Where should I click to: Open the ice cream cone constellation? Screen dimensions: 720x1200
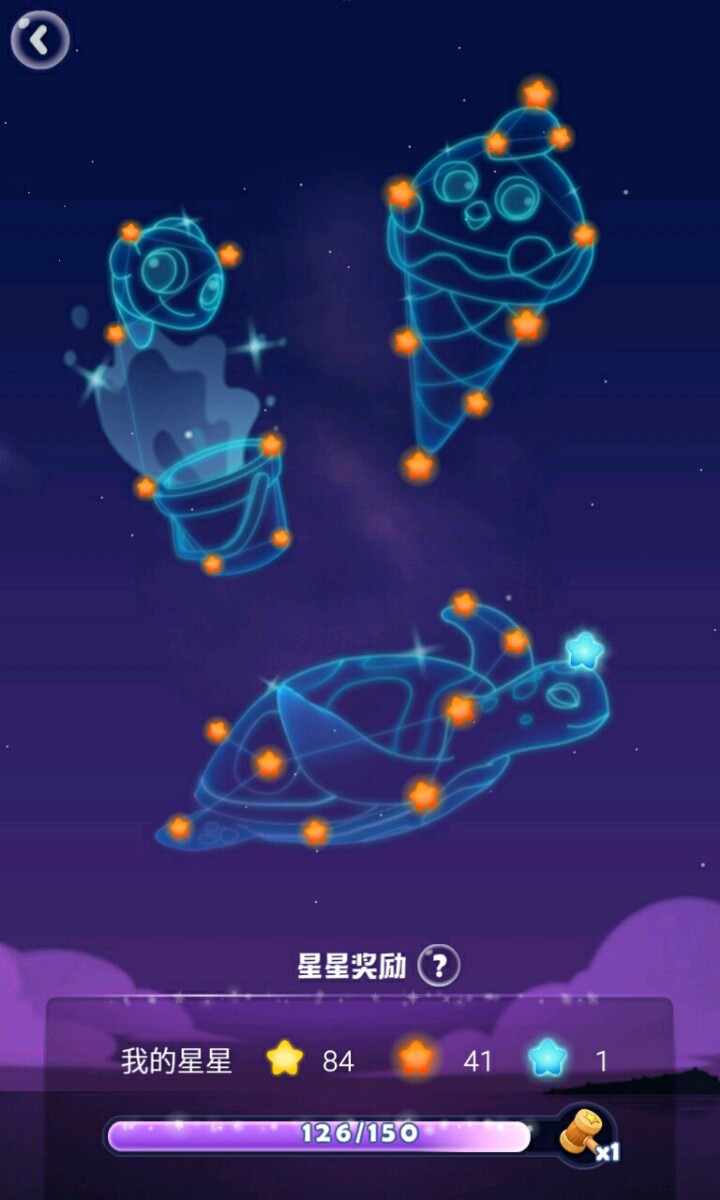[x=490, y=270]
